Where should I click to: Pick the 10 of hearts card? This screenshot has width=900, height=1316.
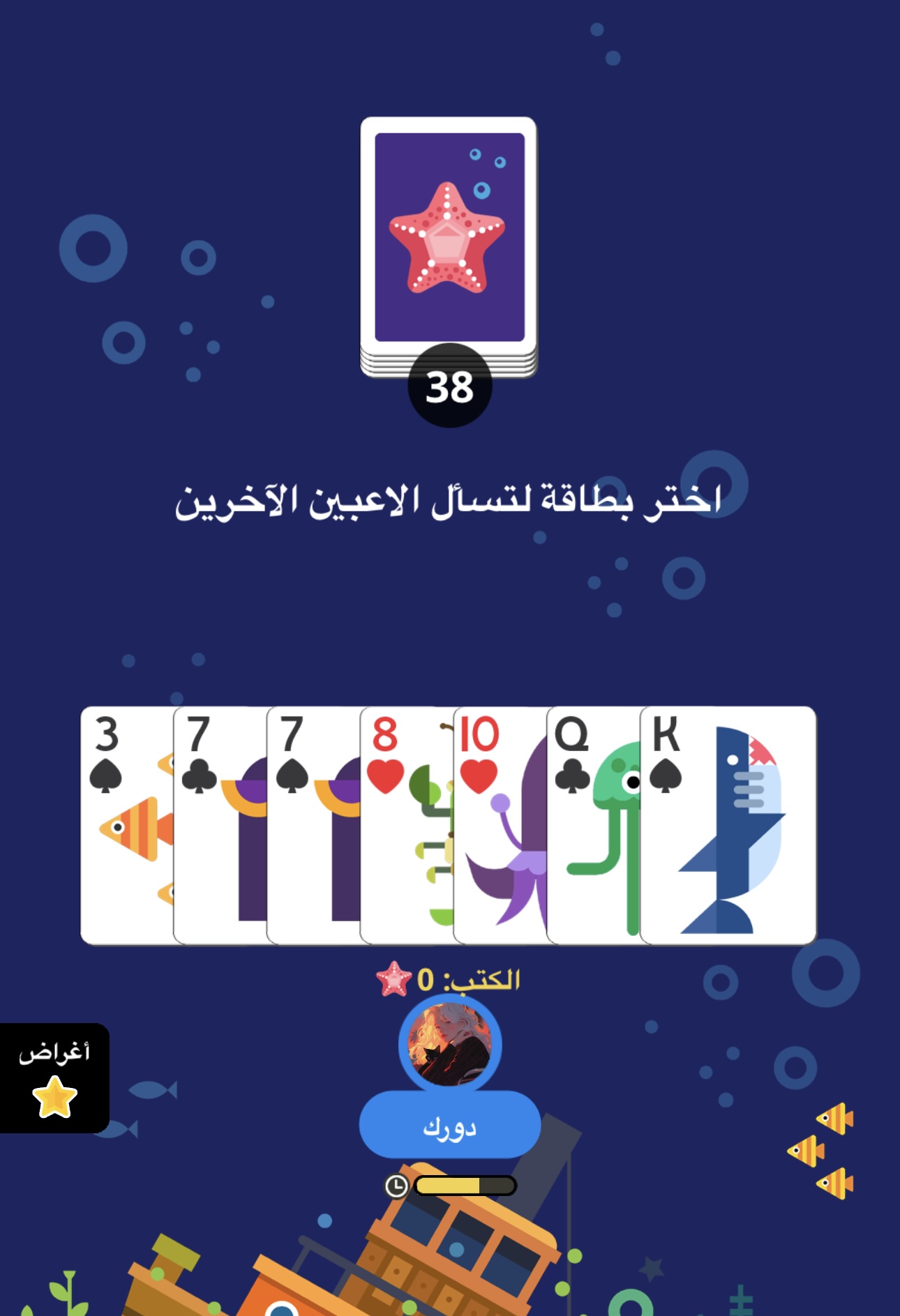point(500,826)
